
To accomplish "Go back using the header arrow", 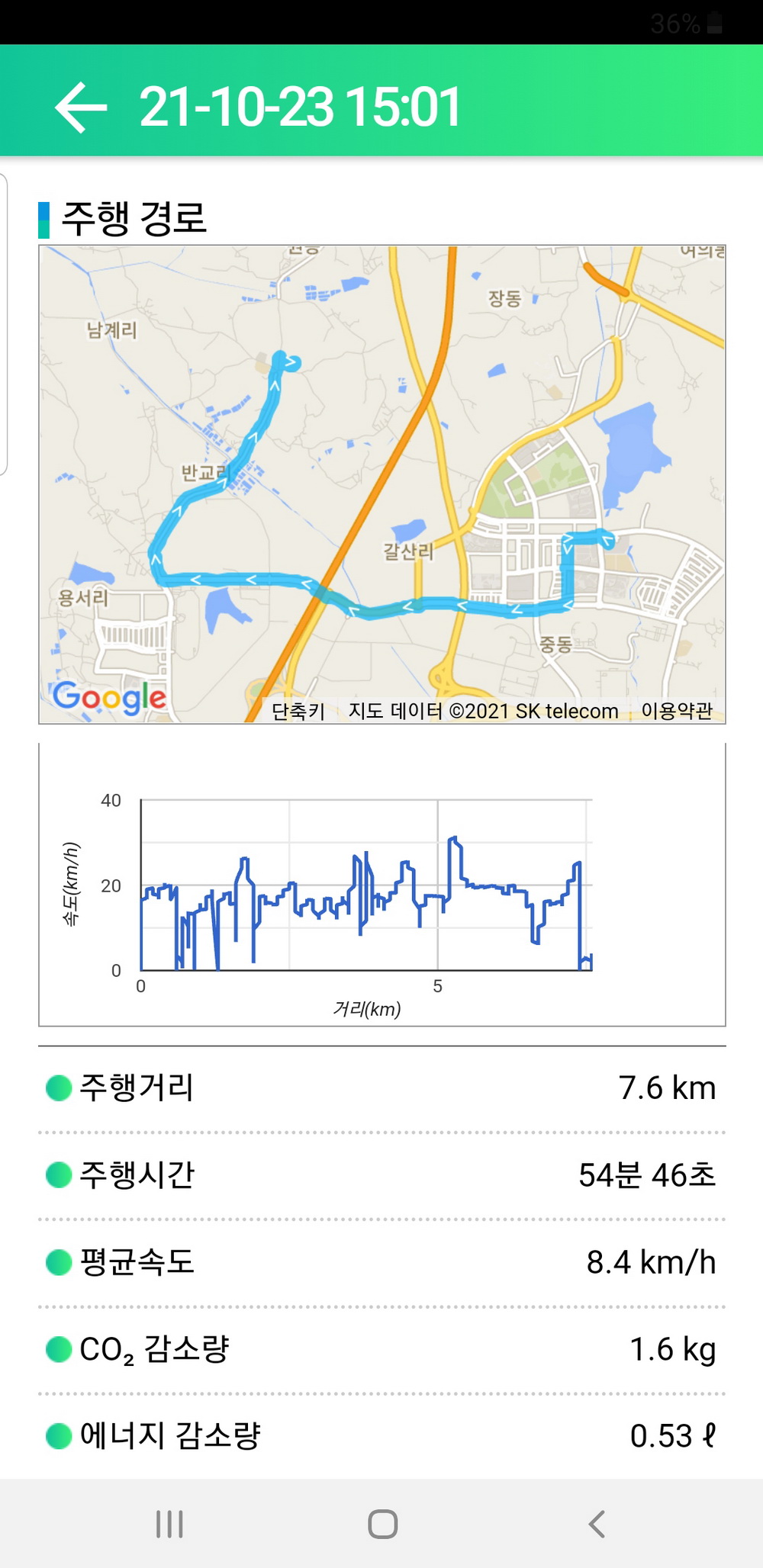I will 81,108.
